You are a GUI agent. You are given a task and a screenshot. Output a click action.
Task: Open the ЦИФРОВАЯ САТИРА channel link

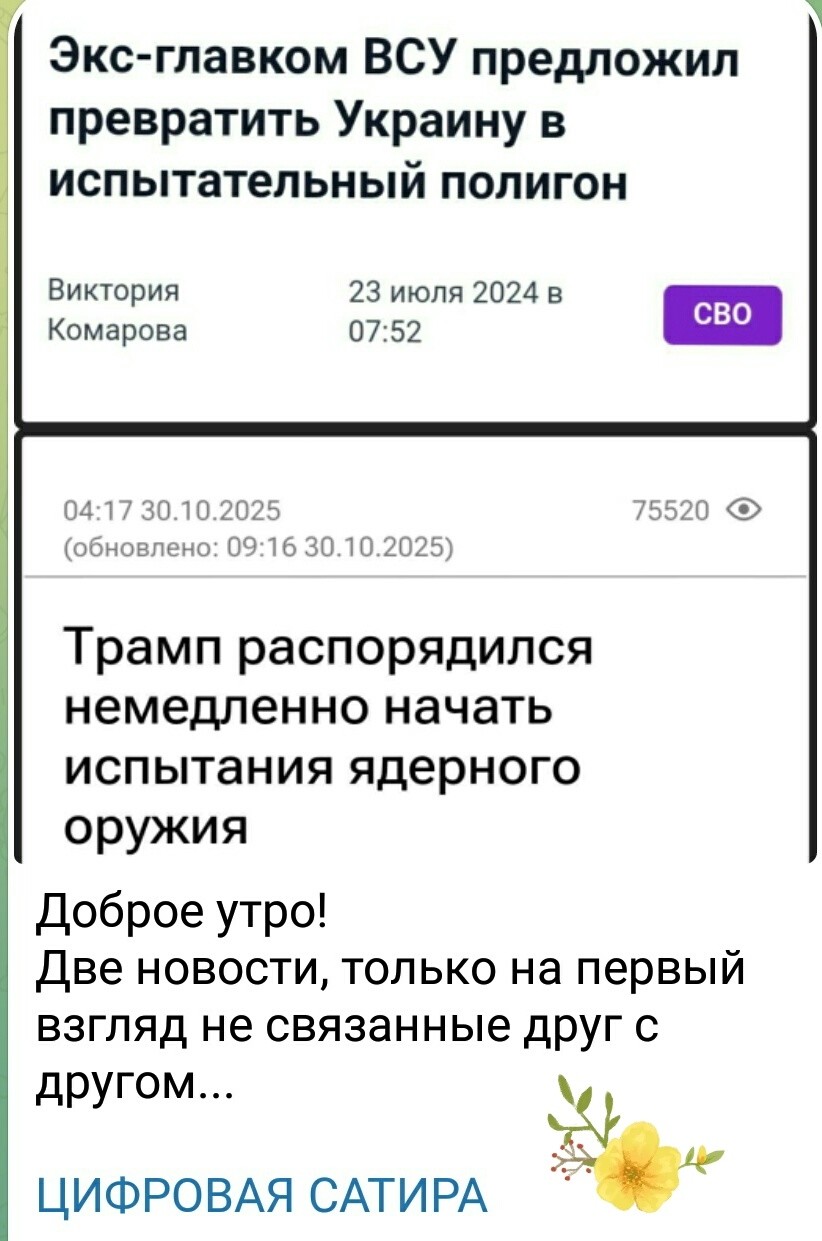[260, 1193]
